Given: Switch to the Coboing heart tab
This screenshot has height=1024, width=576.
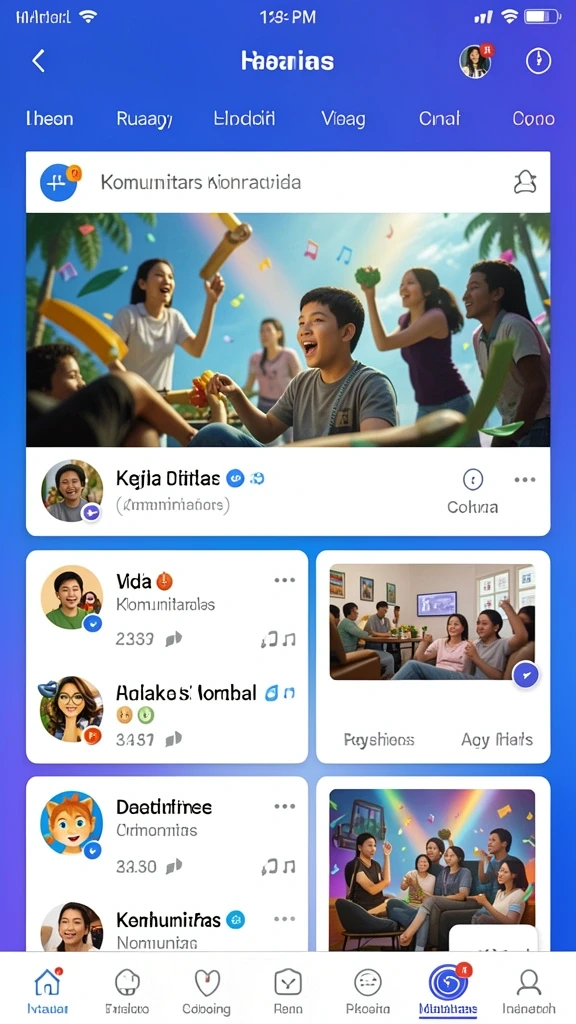Looking at the screenshot, I should click(206, 990).
